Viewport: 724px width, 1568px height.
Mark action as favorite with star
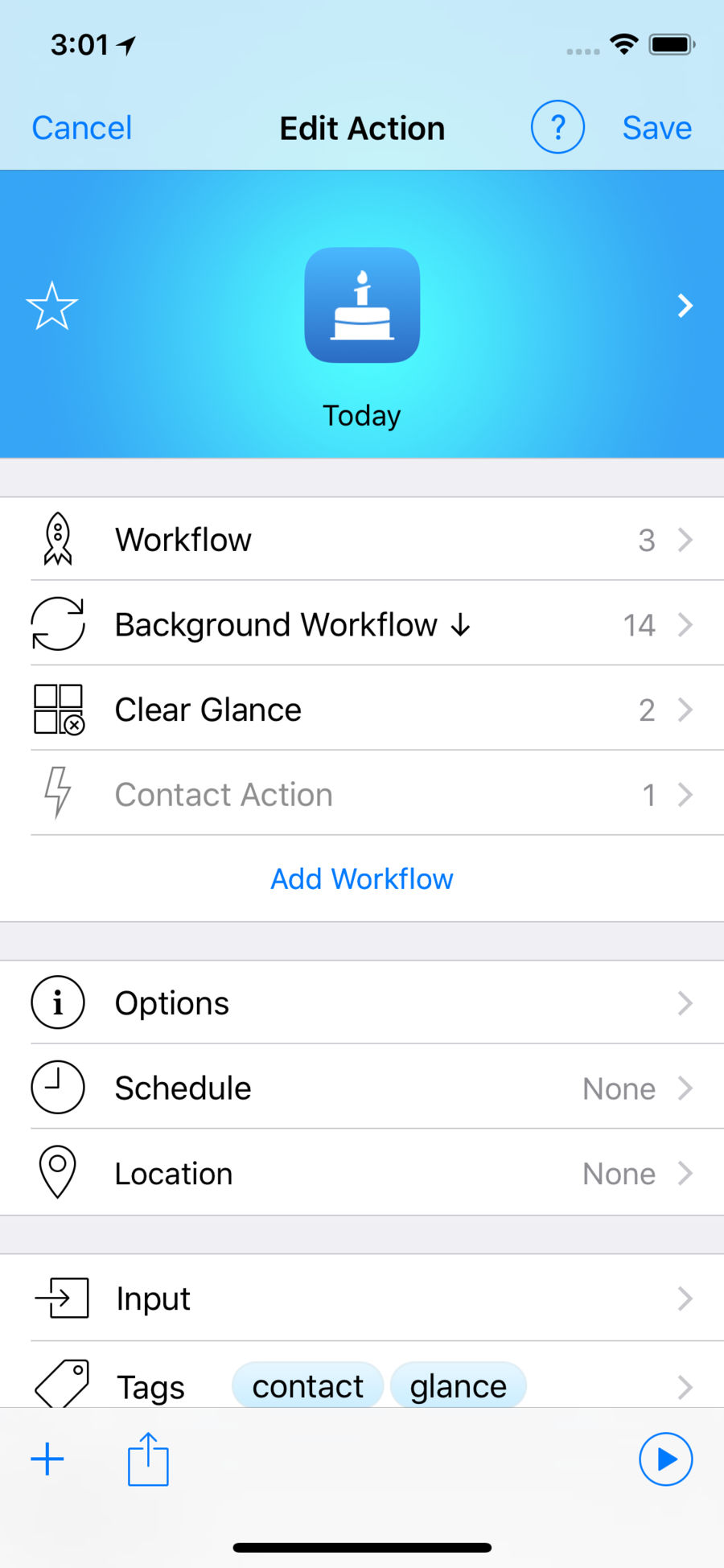(51, 306)
